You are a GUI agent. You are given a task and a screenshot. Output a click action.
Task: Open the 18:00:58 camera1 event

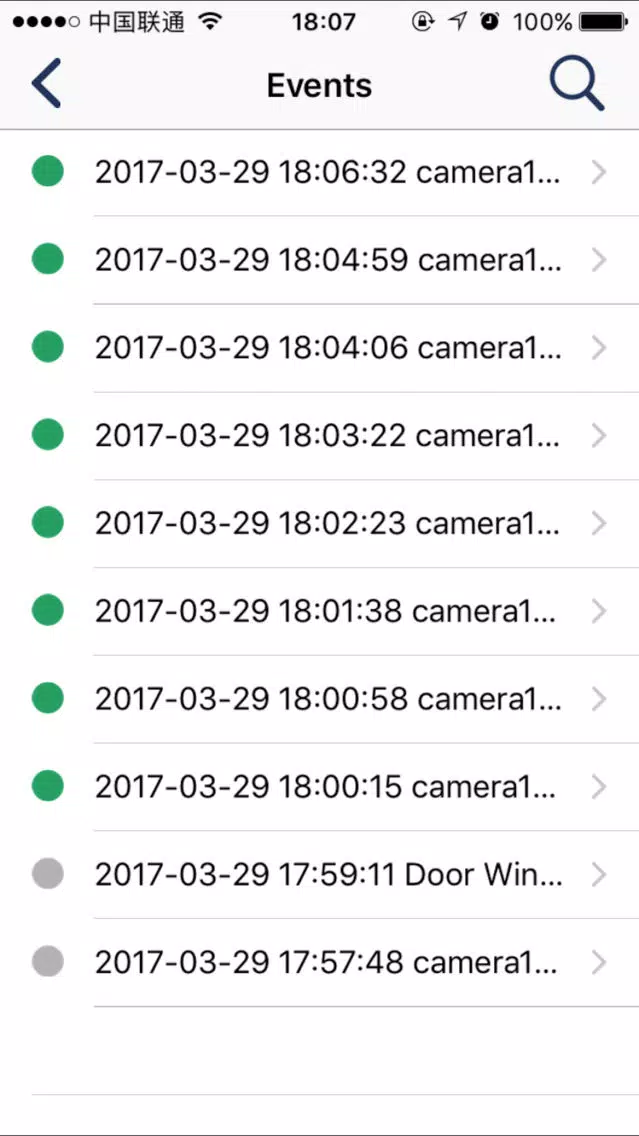coord(320,699)
